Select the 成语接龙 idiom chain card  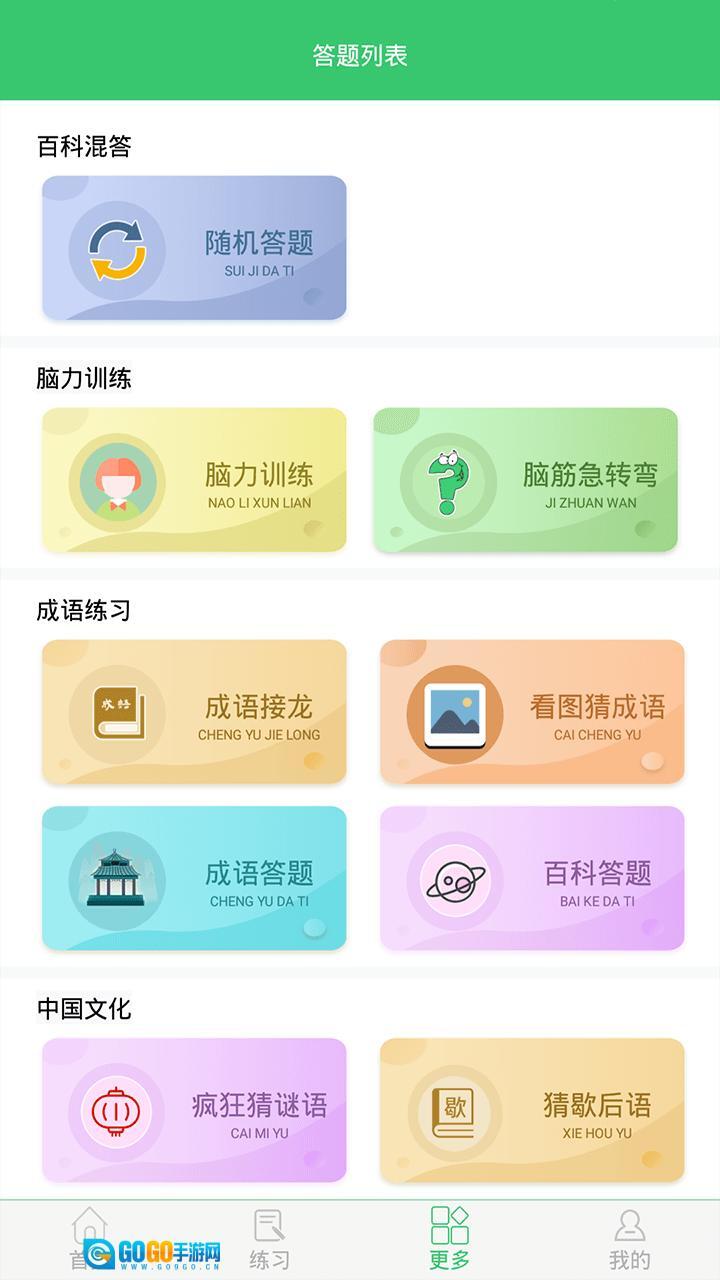pos(194,712)
